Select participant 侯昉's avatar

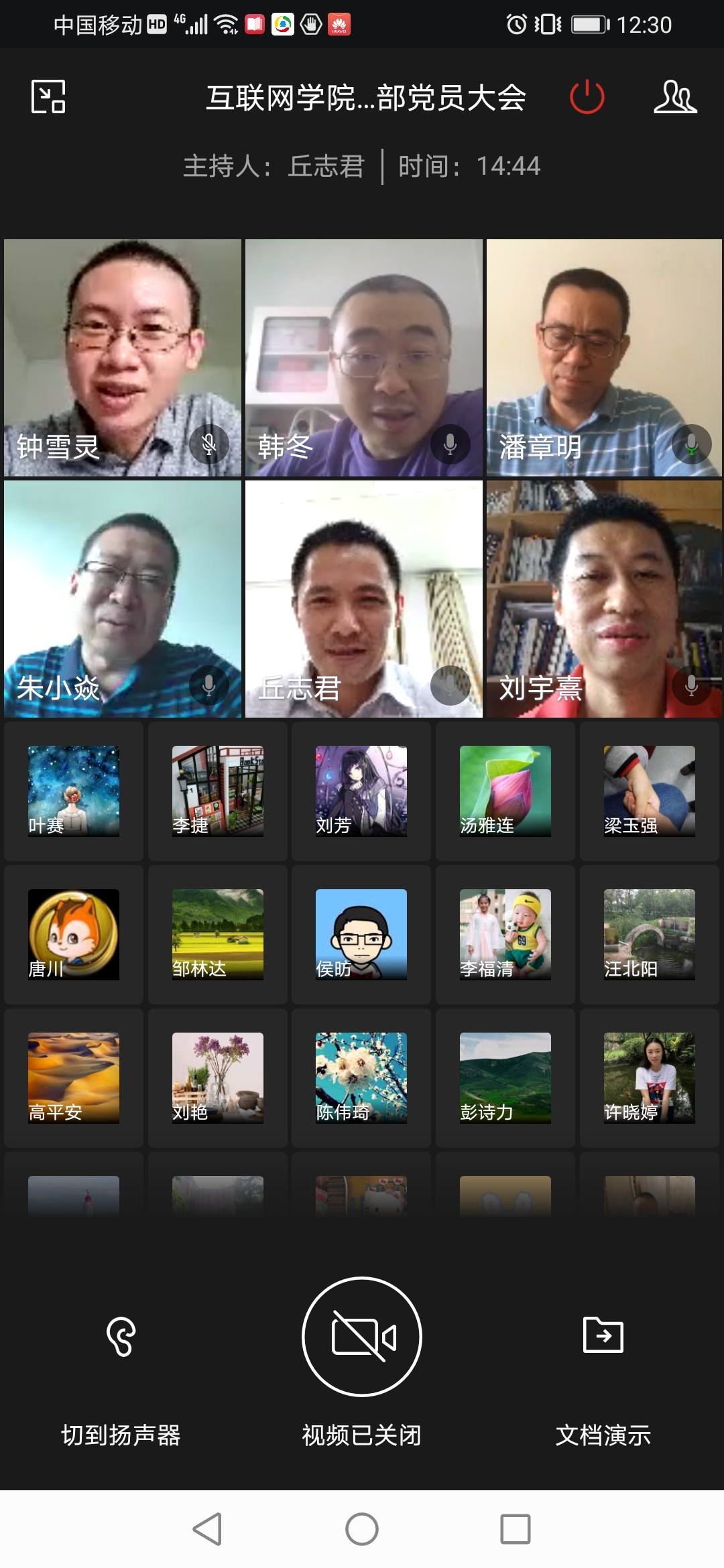(x=361, y=934)
